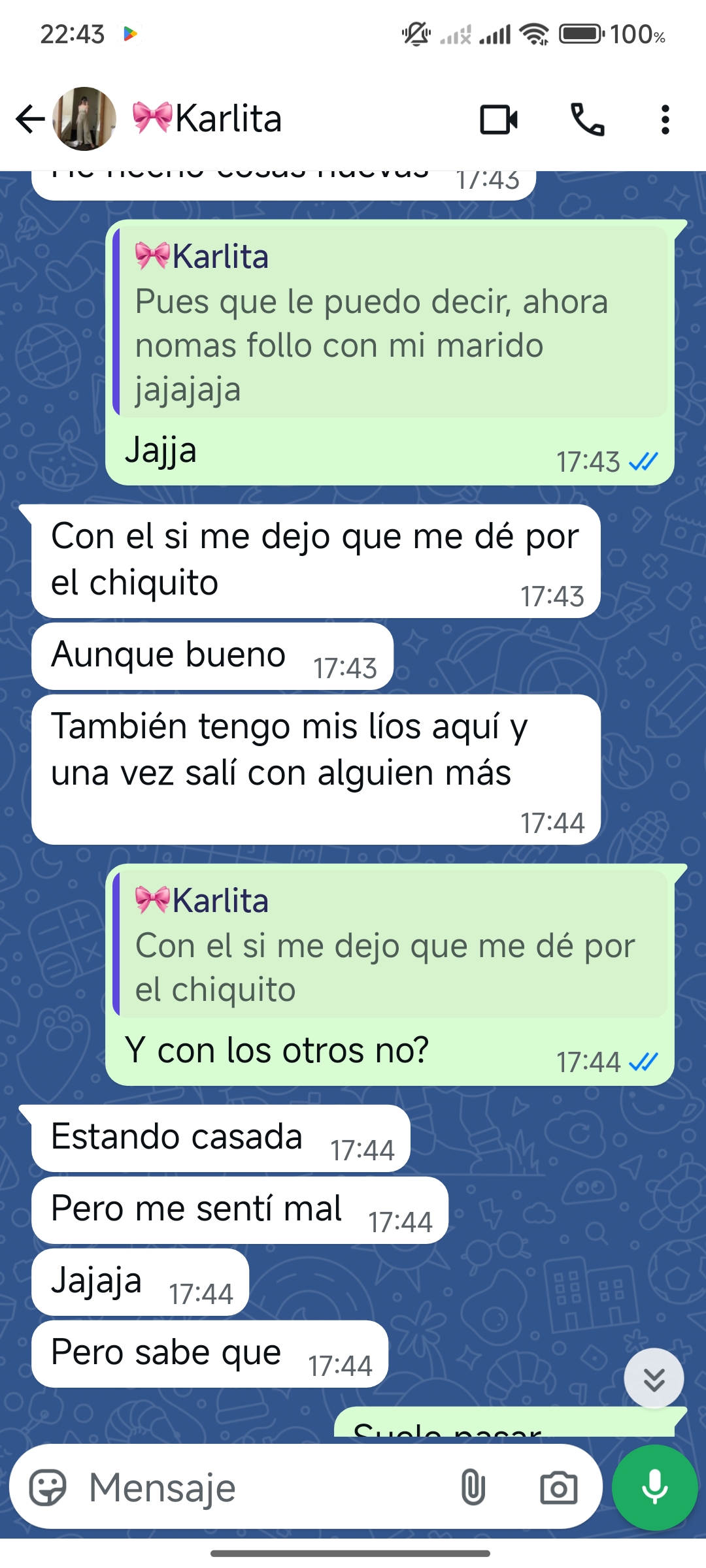This screenshot has width=706, height=1568.
Task: Tap the microphone voice message button
Action: point(655,1488)
